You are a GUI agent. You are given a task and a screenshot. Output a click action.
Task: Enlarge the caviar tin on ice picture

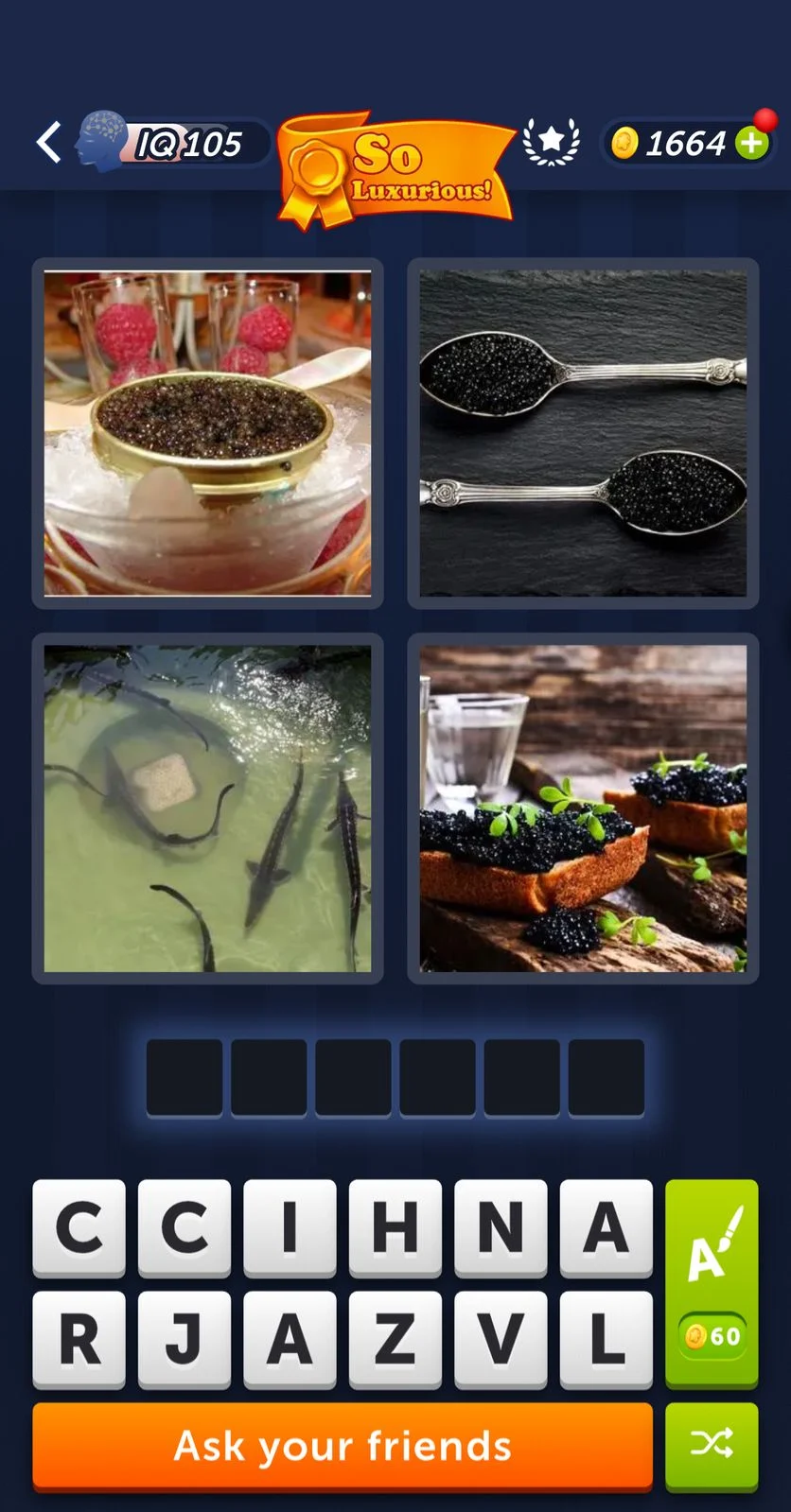tap(207, 433)
